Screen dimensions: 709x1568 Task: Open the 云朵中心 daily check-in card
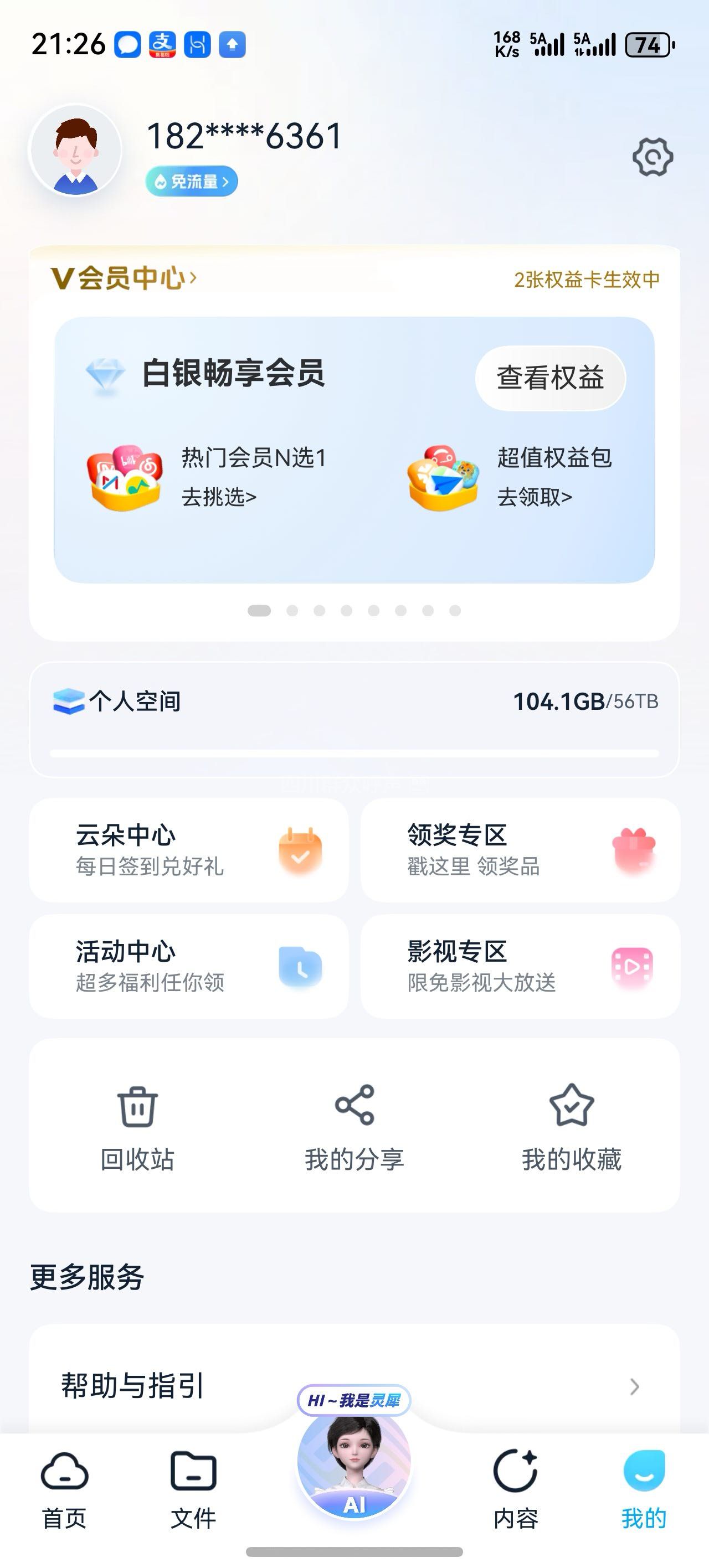click(189, 850)
